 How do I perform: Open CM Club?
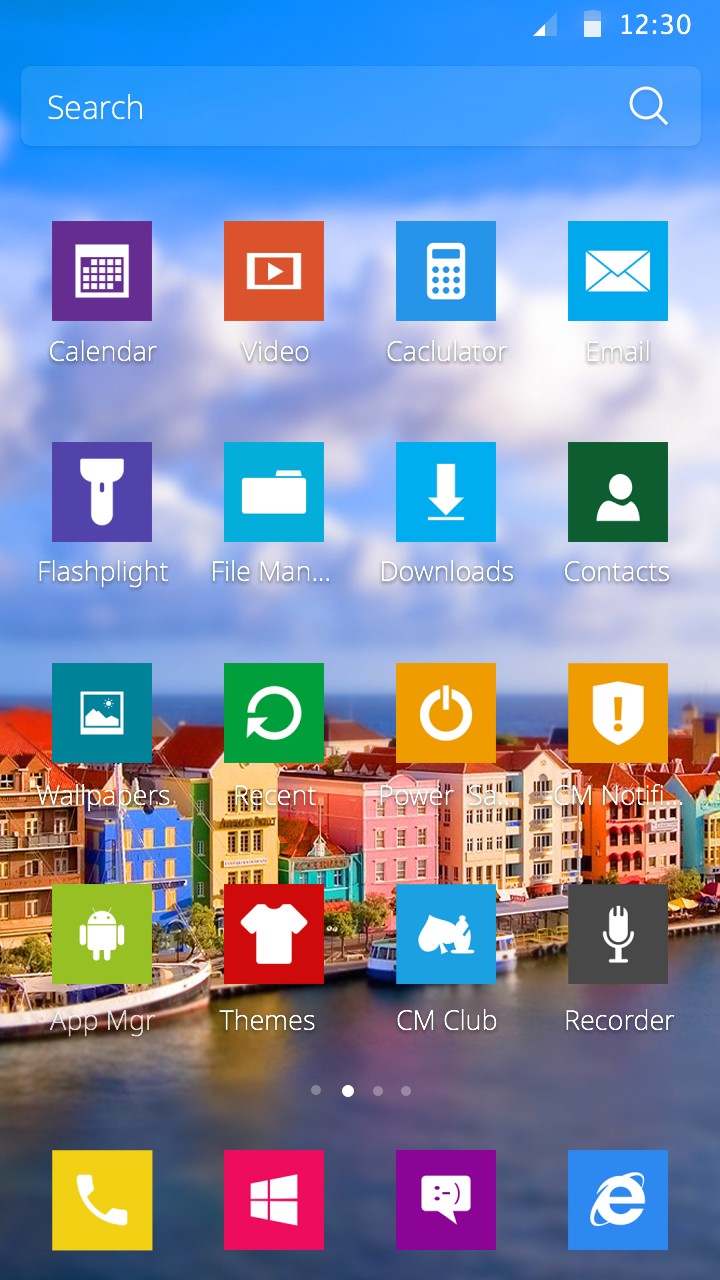click(445, 933)
